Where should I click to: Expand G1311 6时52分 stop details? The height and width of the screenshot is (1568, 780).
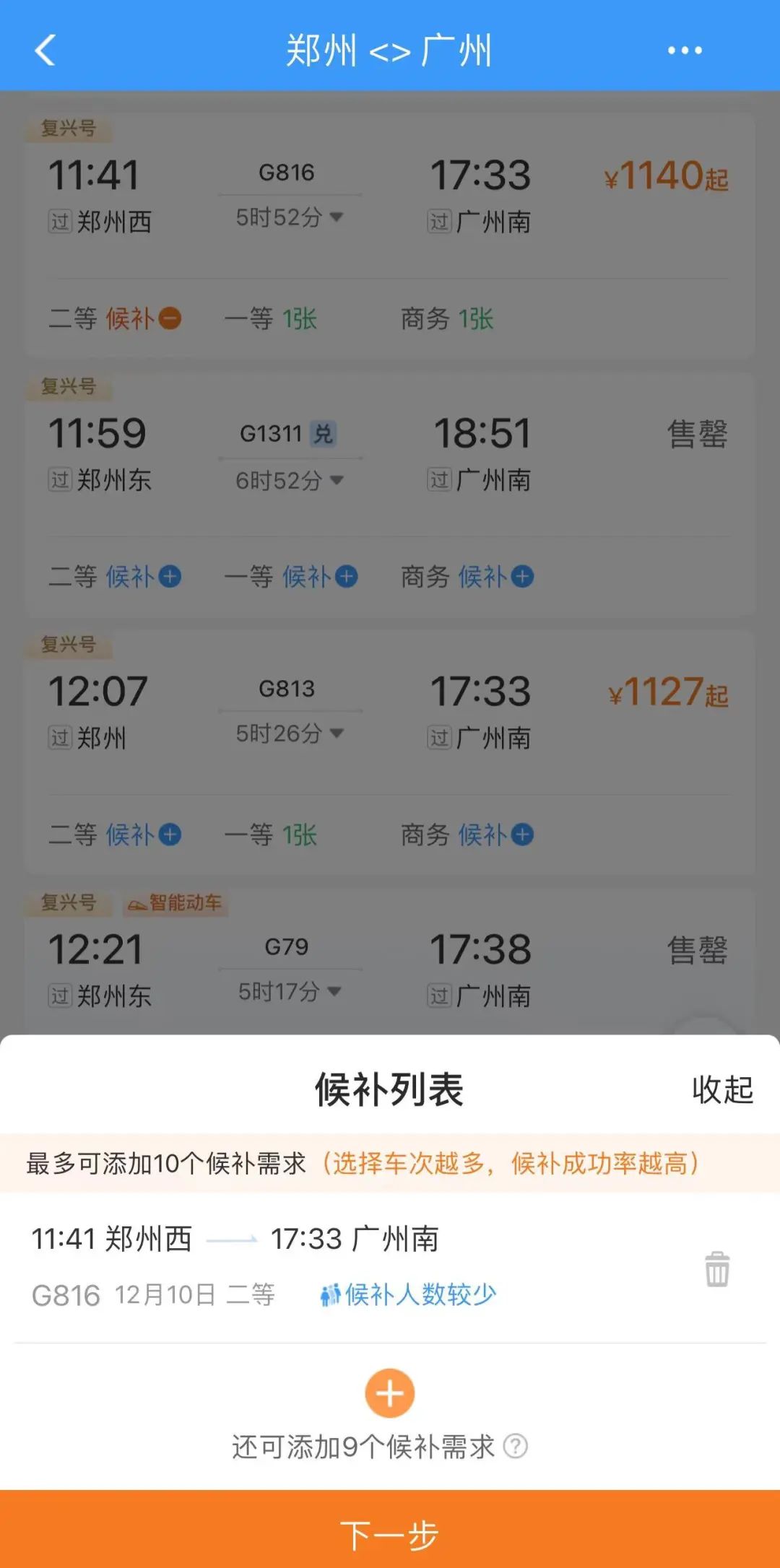coord(289,480)
